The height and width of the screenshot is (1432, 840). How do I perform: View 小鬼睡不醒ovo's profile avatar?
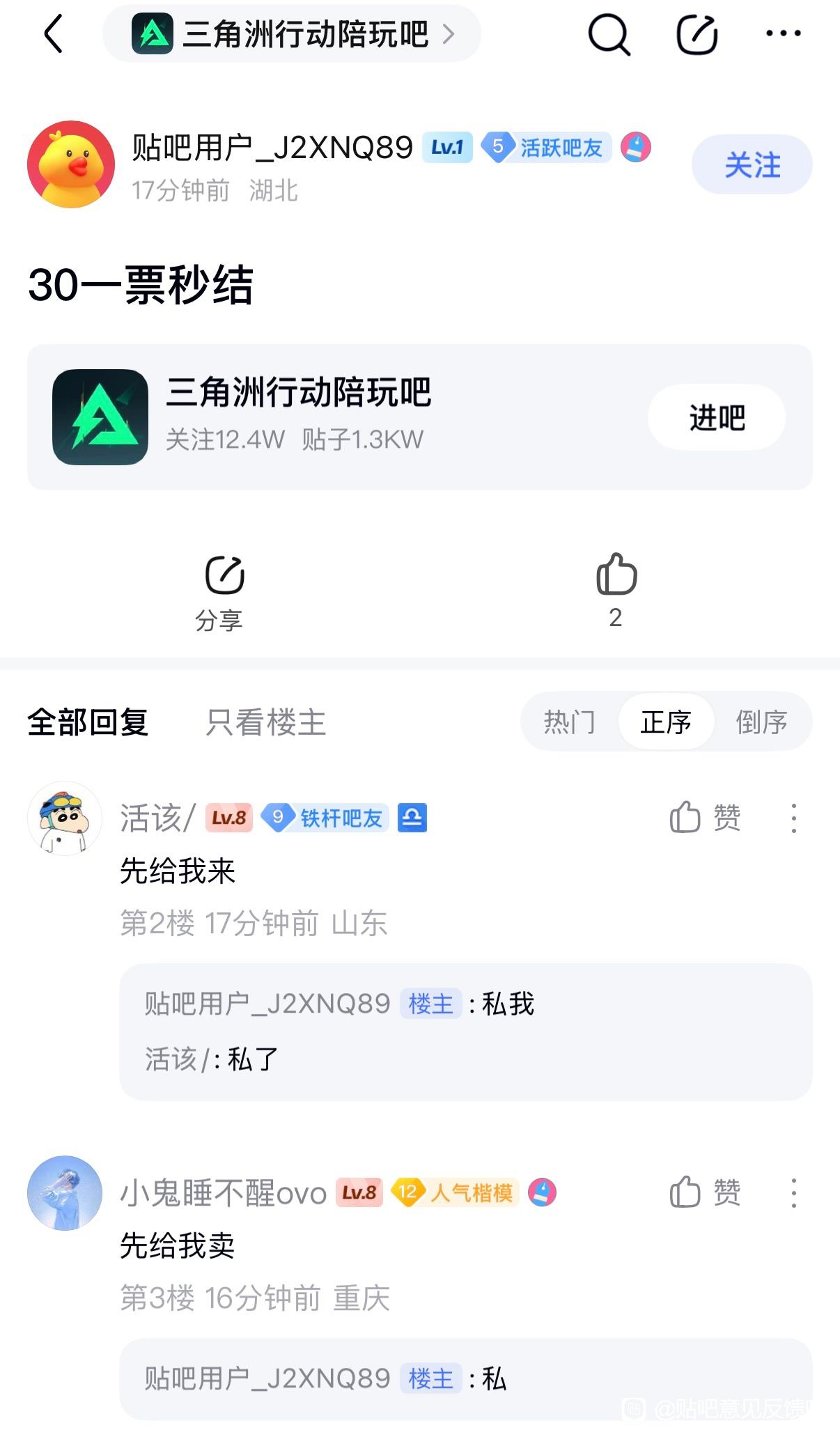point(65,1193)
